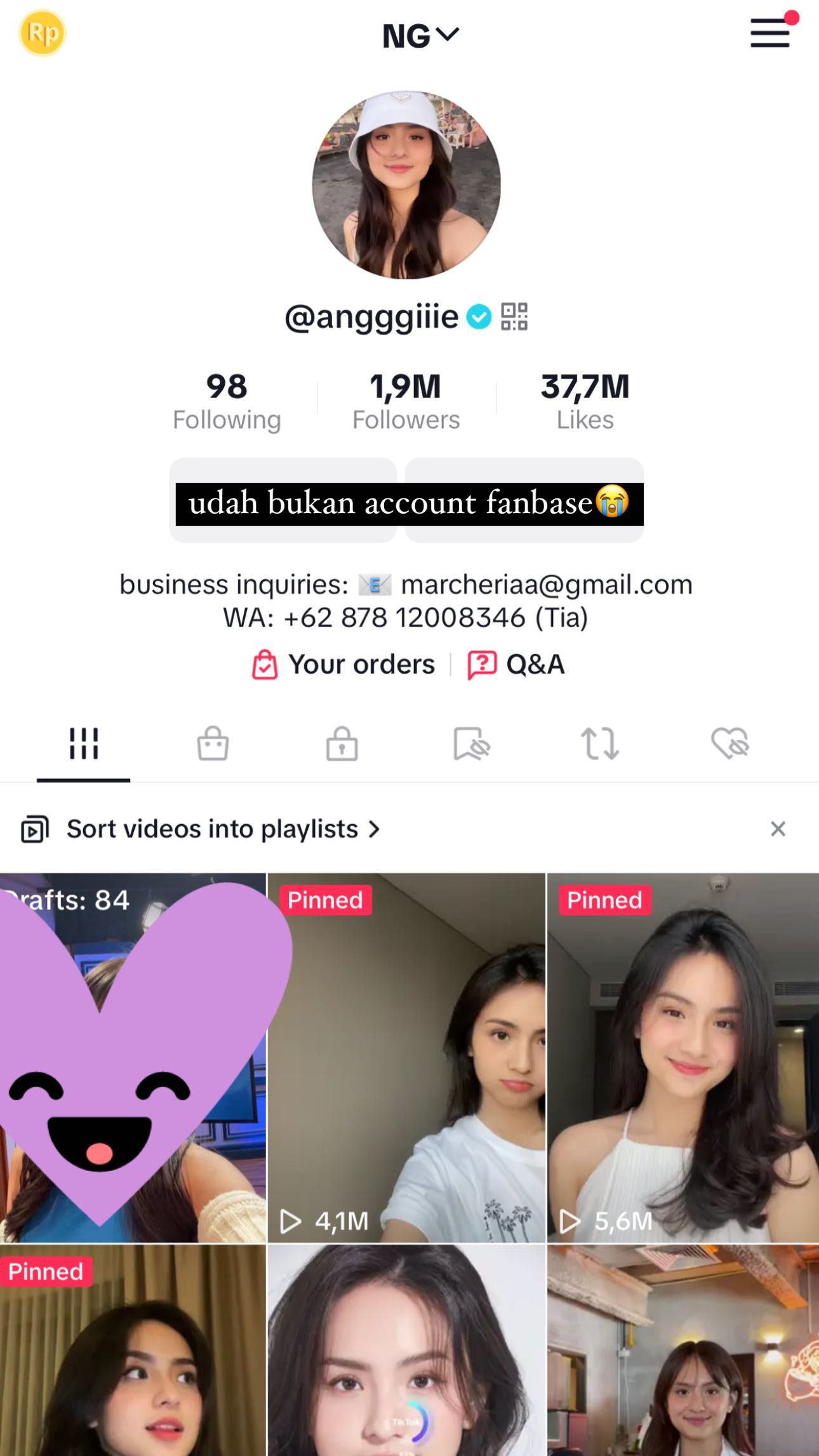Switch to the videos grid tab
Screen dimensions: 819x1456
[84, 744]
